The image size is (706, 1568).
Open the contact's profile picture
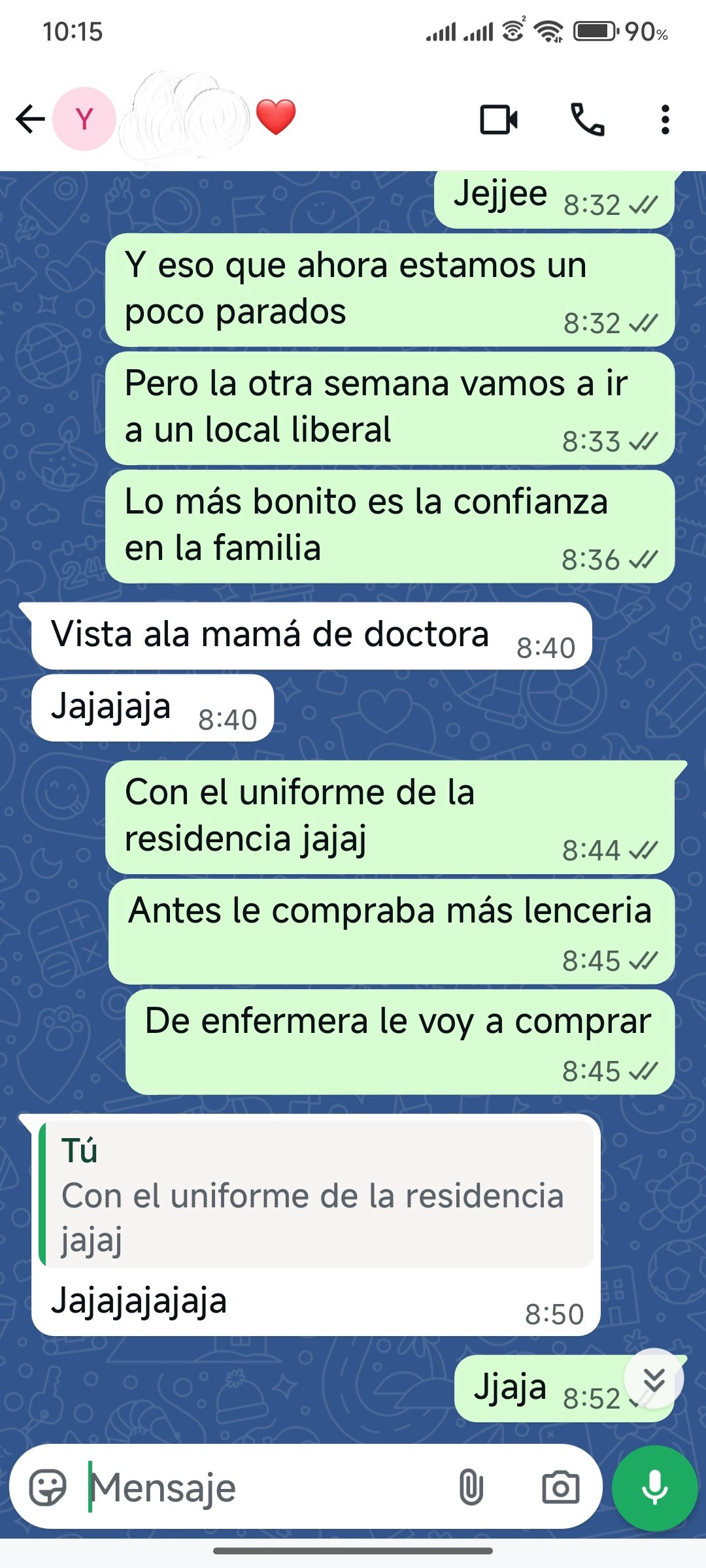pos(84,119)
